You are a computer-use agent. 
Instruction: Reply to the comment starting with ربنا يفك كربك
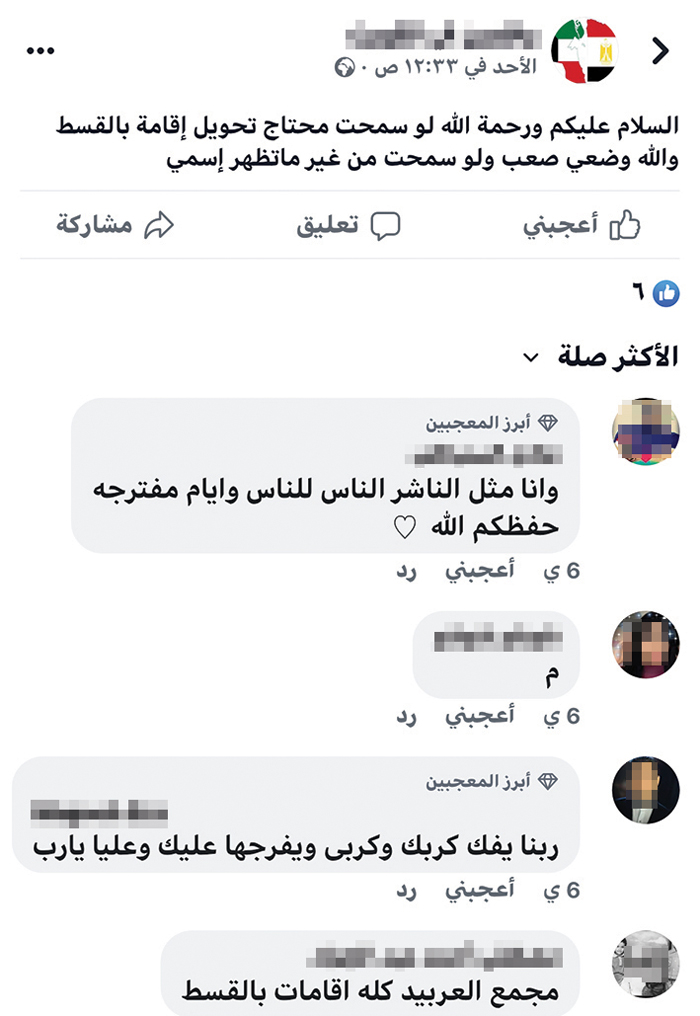[406, 889]
